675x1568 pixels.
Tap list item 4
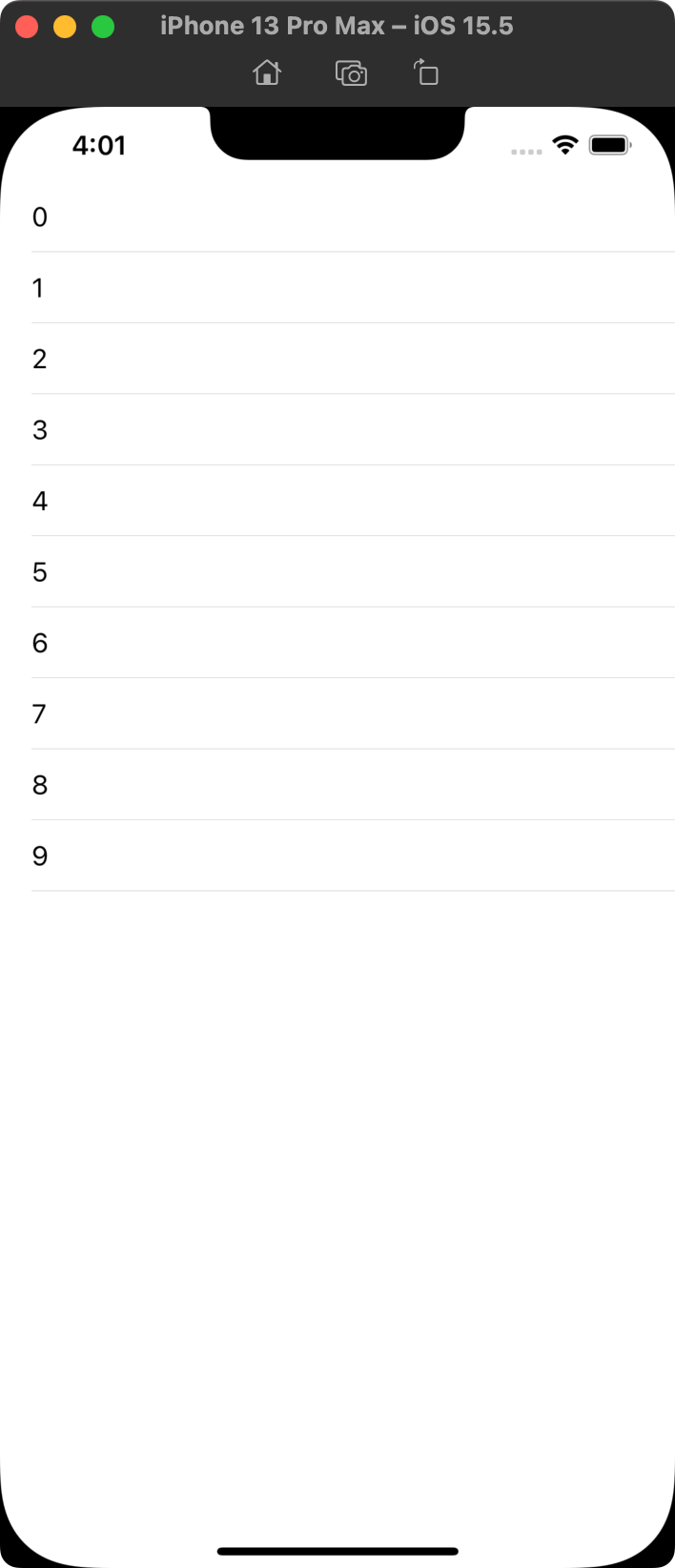[x=337, y=501]
